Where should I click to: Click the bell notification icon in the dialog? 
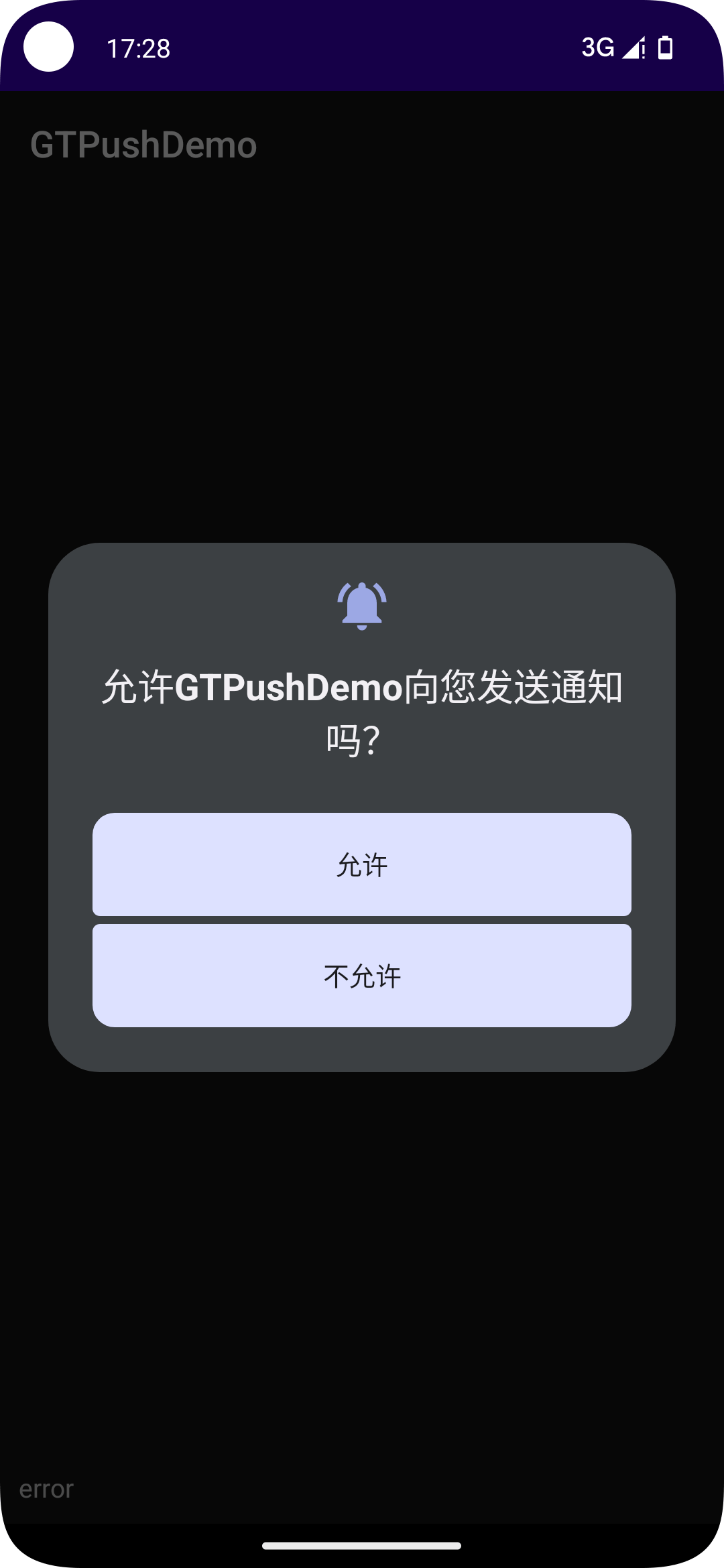pos(362,606)
